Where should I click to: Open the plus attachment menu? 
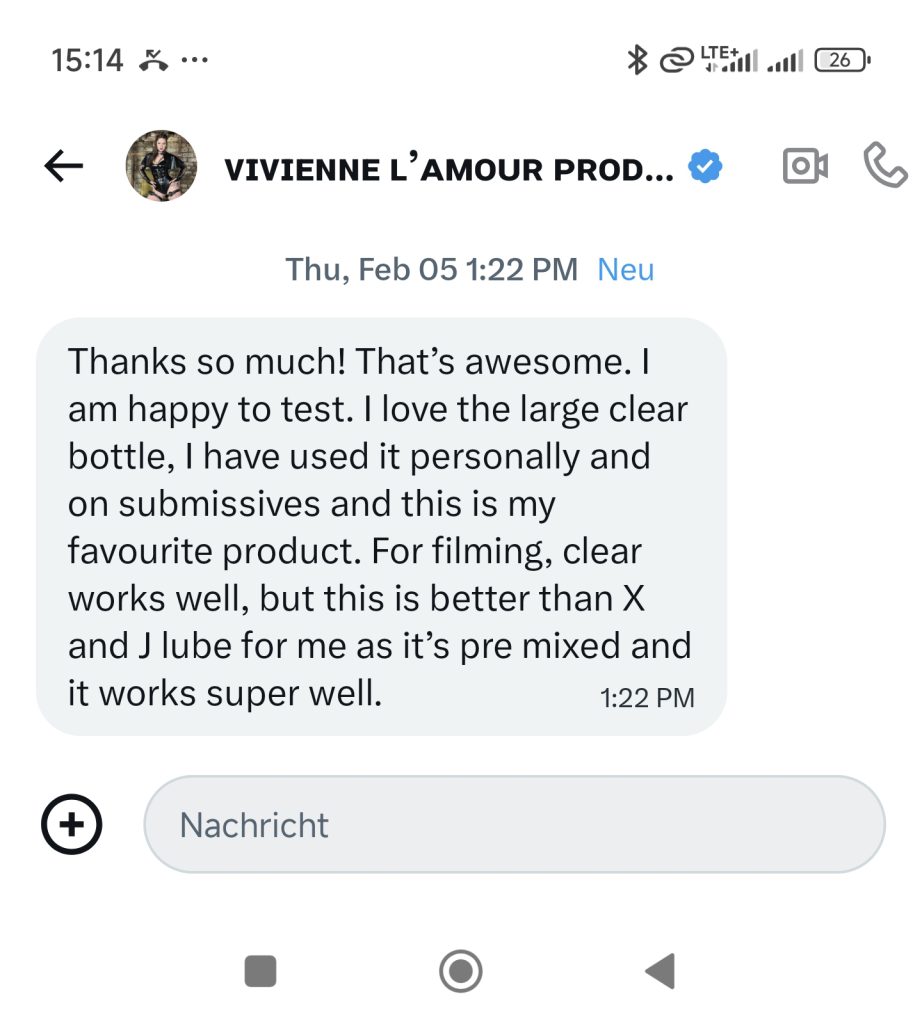pos(72,824)
